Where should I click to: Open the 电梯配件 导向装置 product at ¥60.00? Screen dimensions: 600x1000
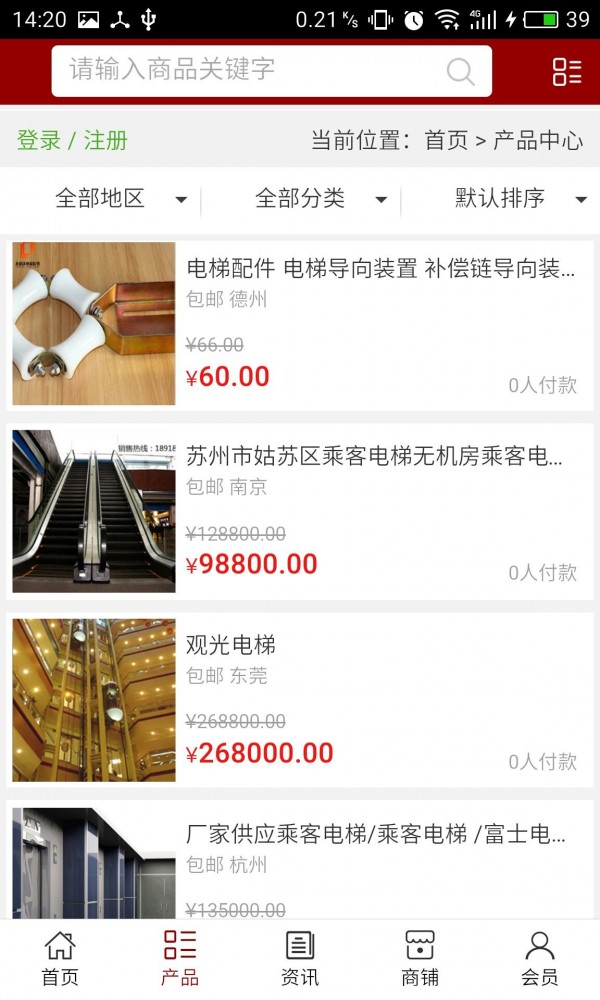coord(380,268)
